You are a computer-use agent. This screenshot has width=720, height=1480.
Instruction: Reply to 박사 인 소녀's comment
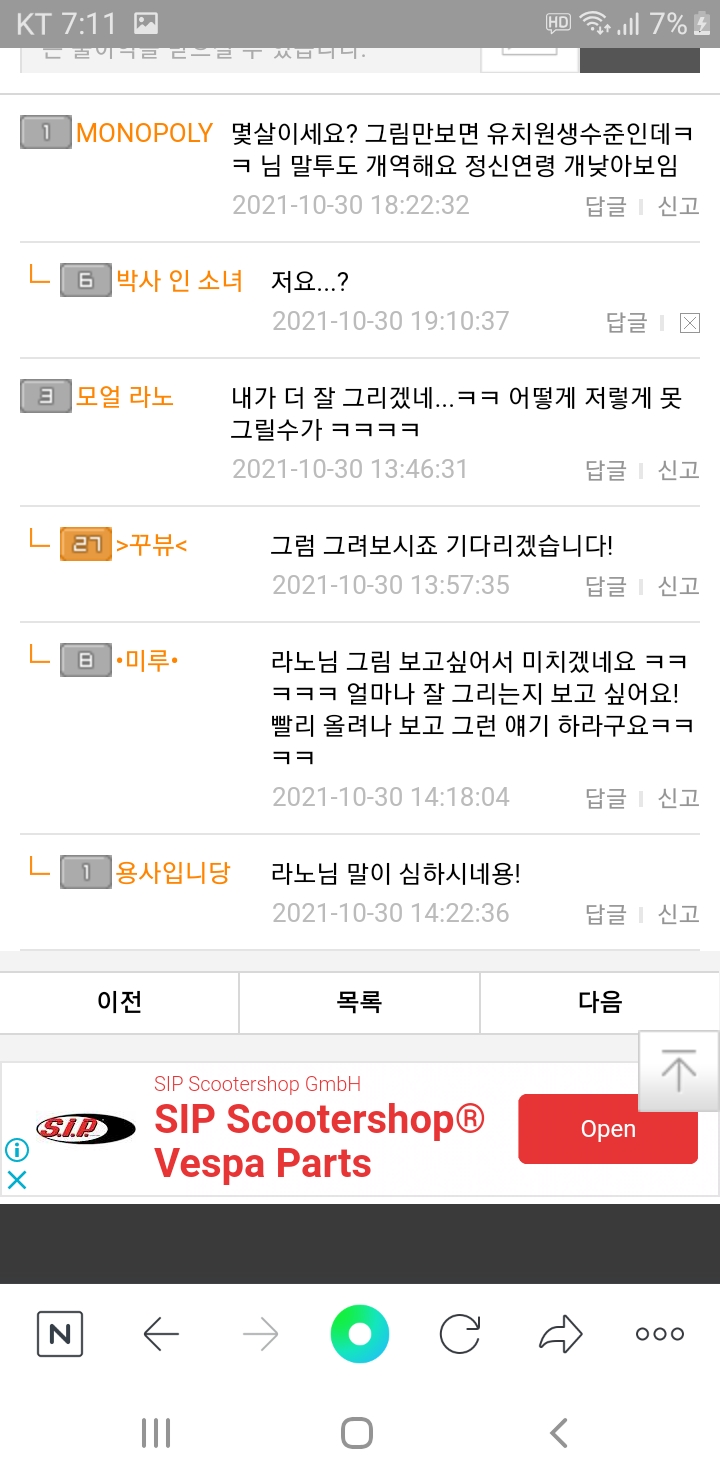(626, 322)
